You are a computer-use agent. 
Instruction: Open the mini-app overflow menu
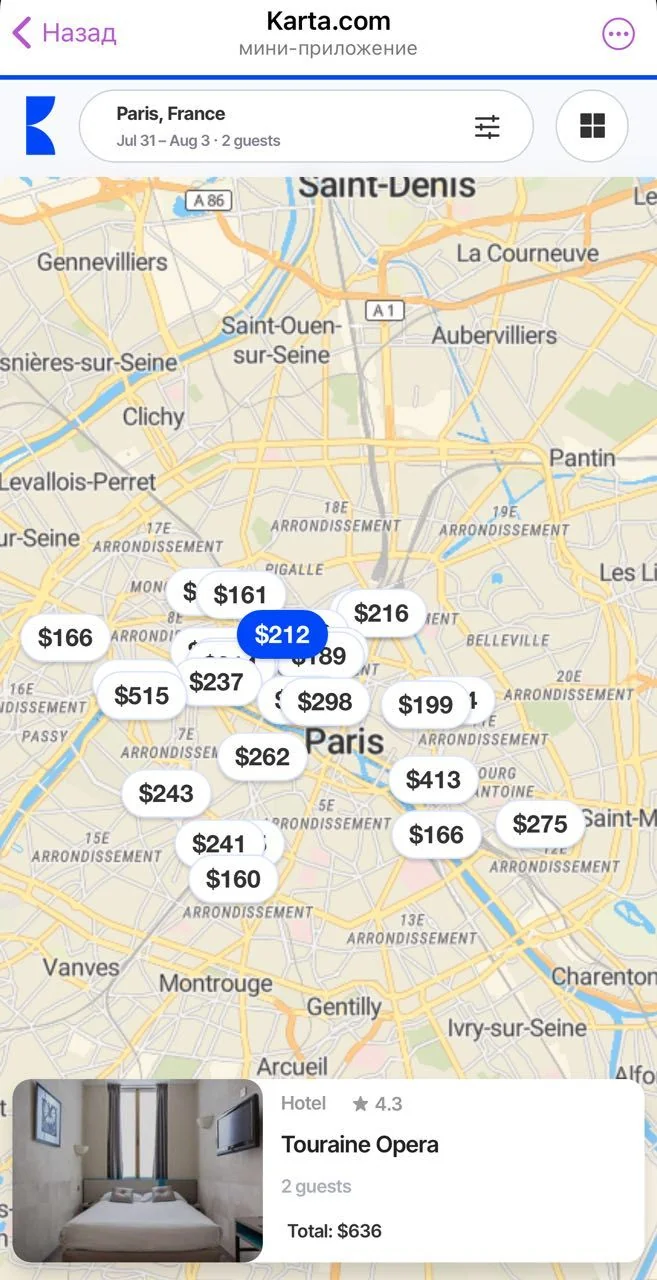[619, 34]
